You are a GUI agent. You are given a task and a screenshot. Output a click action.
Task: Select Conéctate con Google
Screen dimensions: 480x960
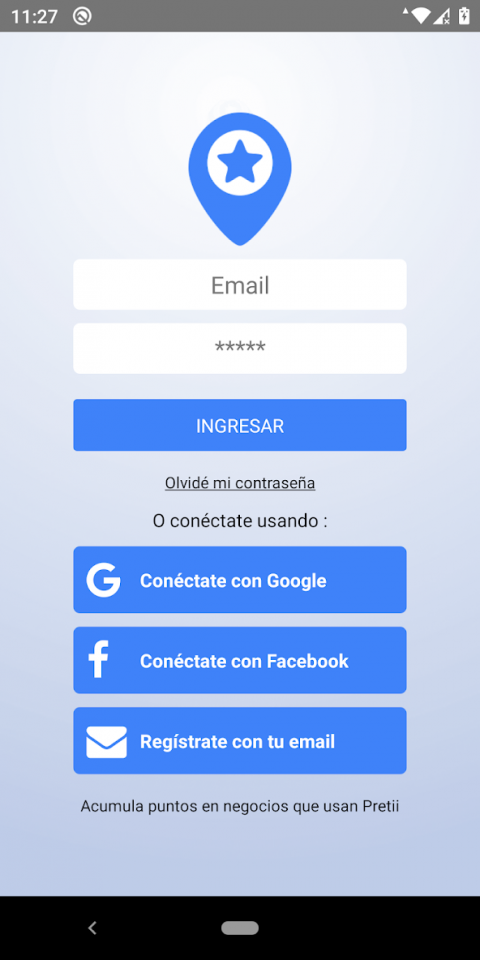(x=240, y=580)
